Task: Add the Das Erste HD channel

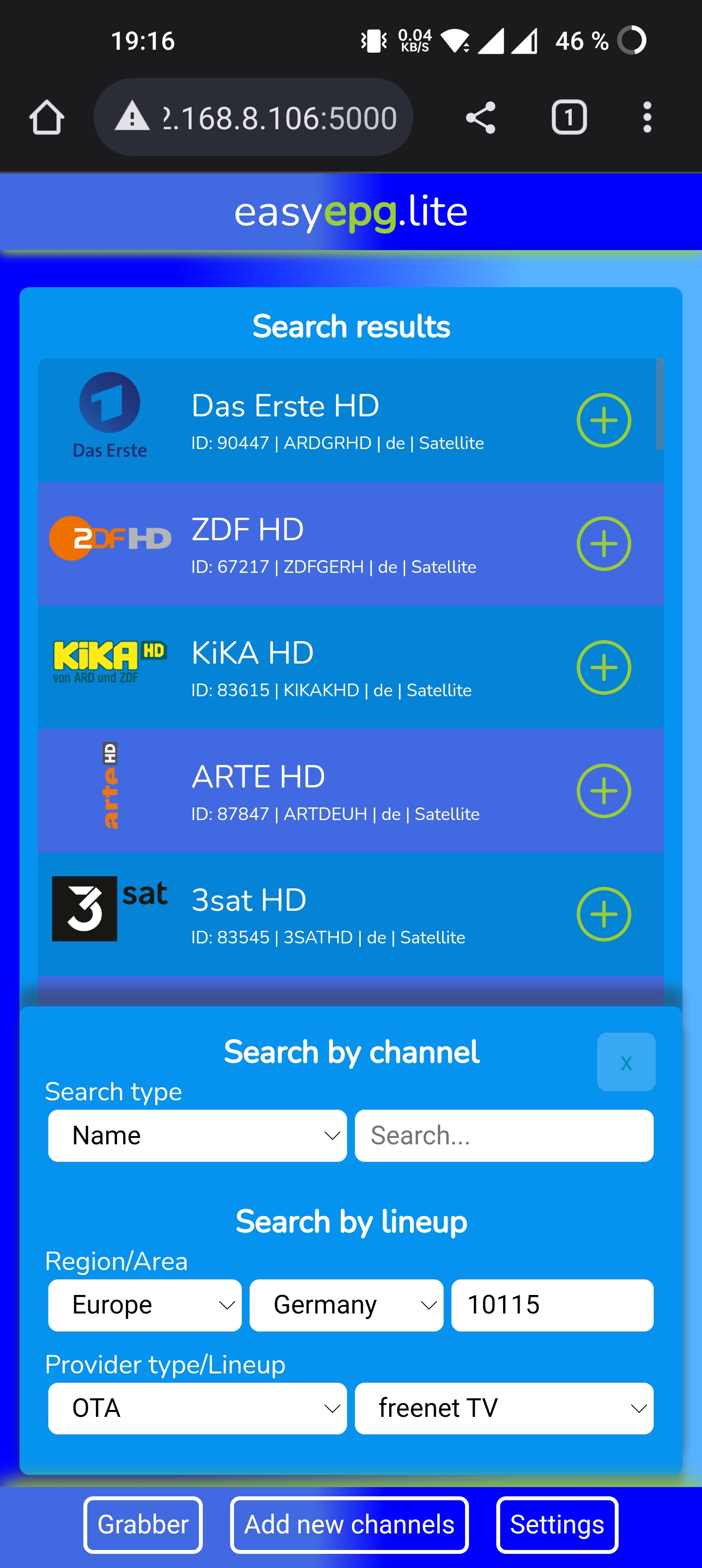Action: coord(604,420)
